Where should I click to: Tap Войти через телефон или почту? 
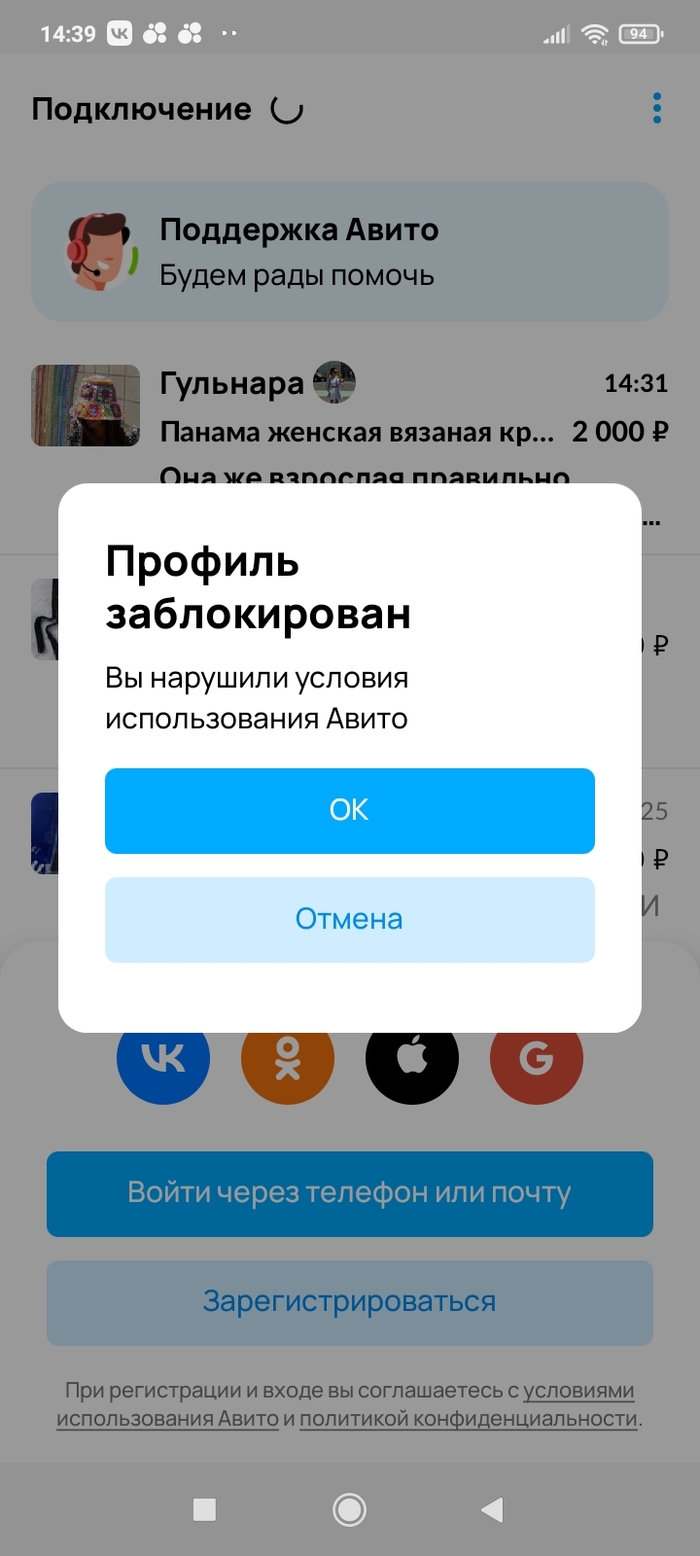click(349, 1193)
